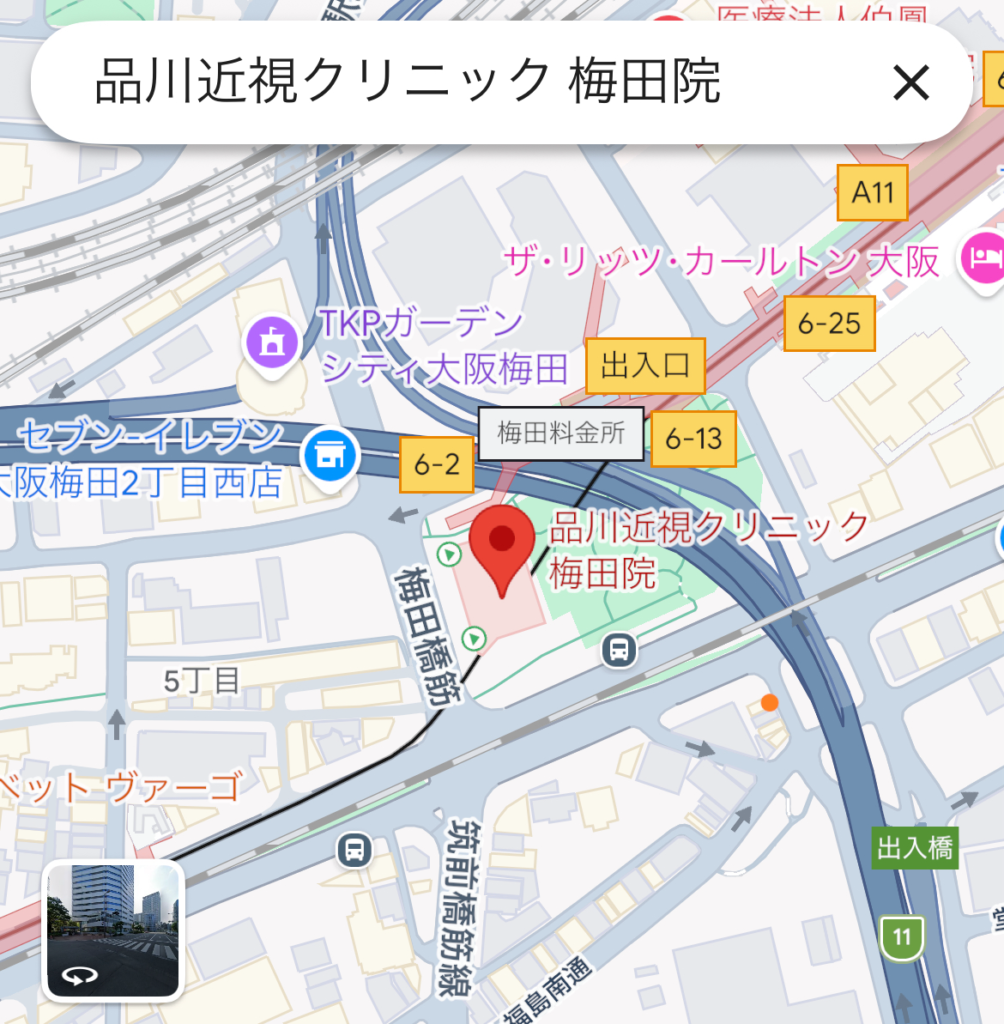Select the ザ・リッツ・カールトン大阪 hotel marker
Viewport: 1004px width, 1024px height.
pos(980,259)
